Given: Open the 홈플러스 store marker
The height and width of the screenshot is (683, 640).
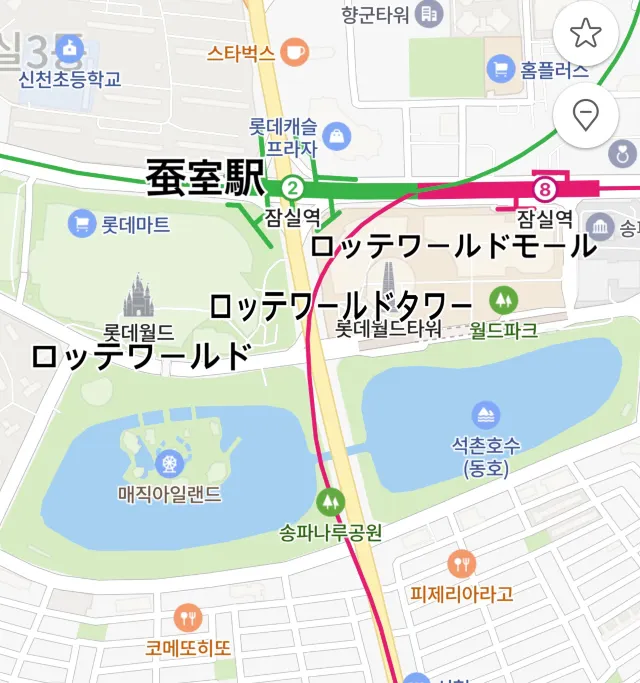Looking at the screenshot, I should click(499, 69).
